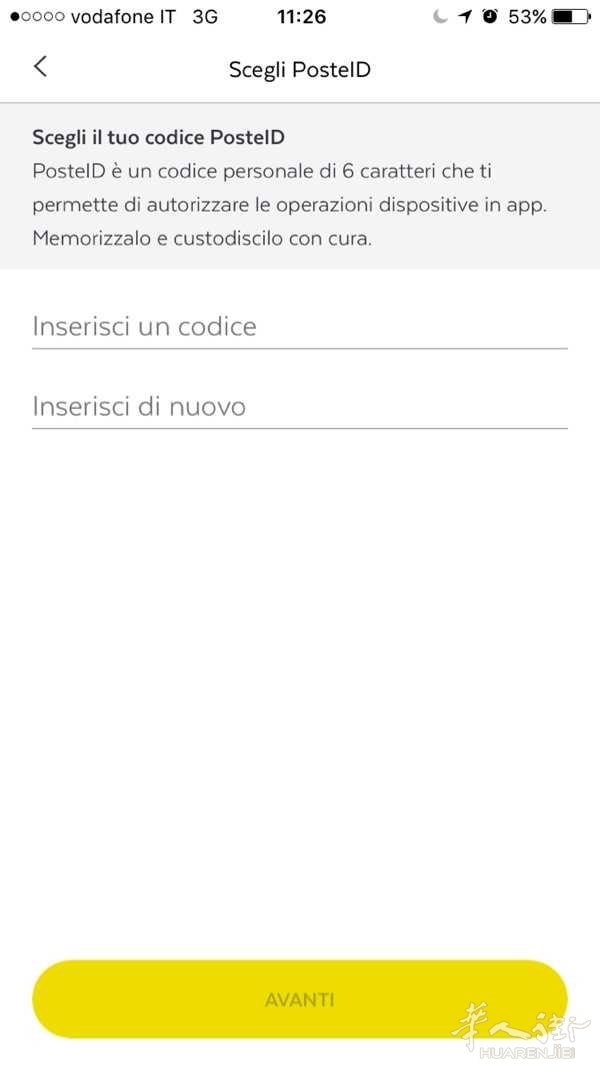Go back using the top-left arrow
The height and width of the screenshot is (1068, 600).
point(40,67)
